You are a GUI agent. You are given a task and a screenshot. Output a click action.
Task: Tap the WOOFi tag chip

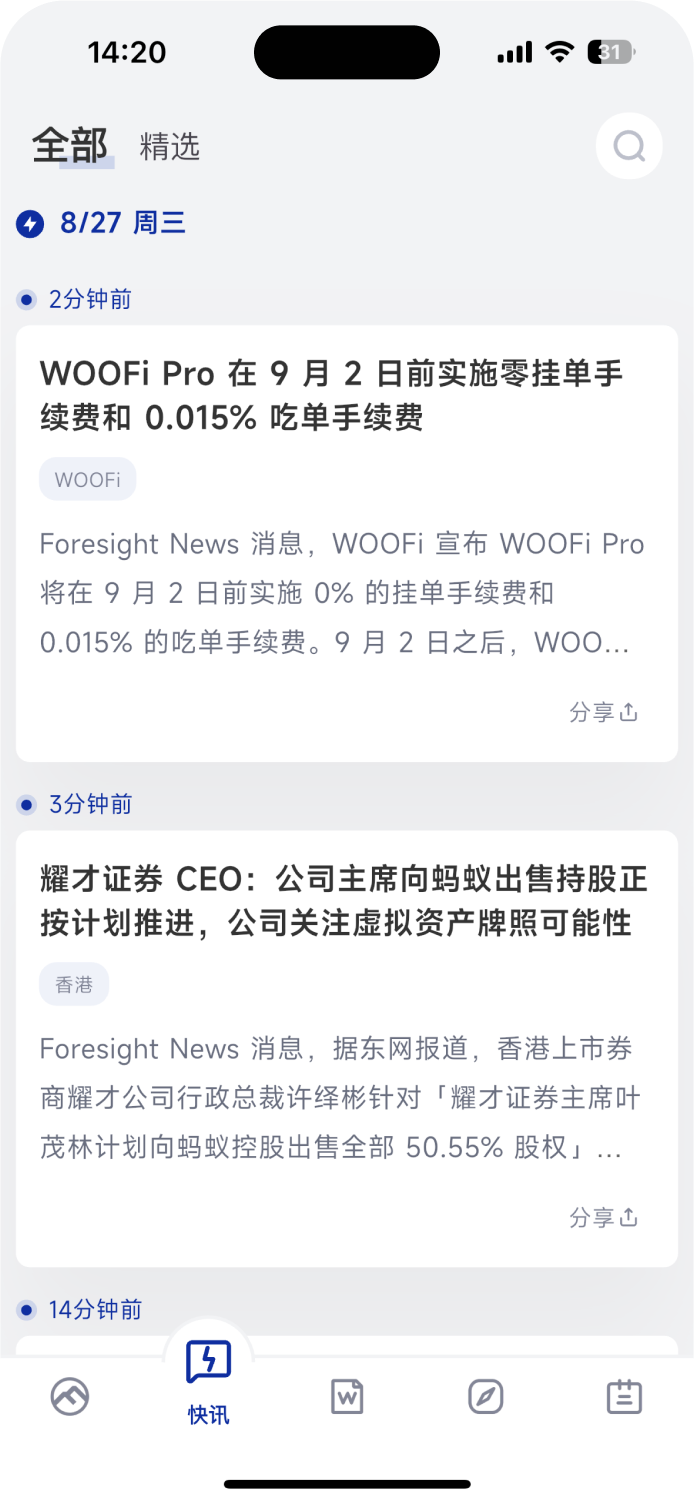[88, 480]
